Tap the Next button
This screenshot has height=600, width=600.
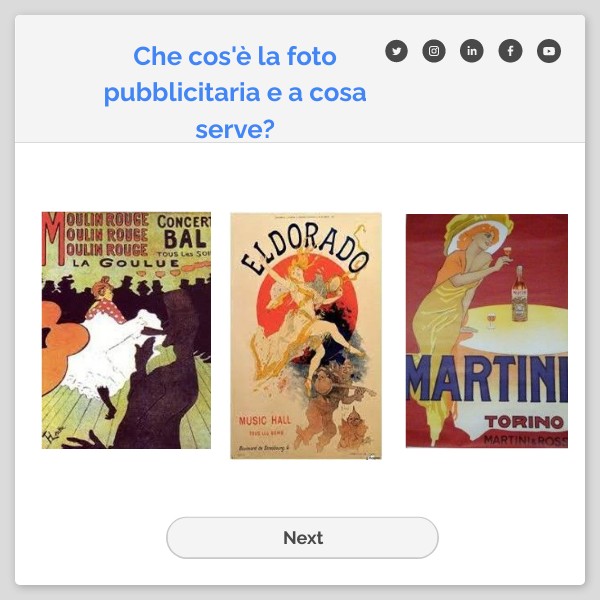click(x=302, y=538)
